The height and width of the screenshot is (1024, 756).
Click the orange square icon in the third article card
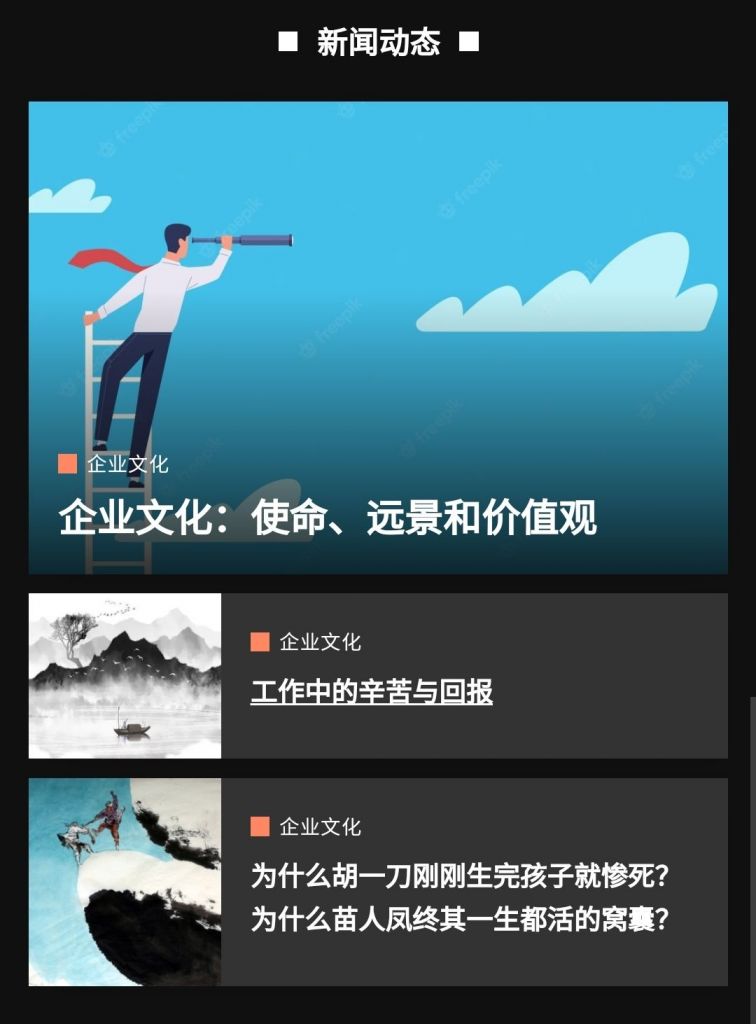click(259, 826)
